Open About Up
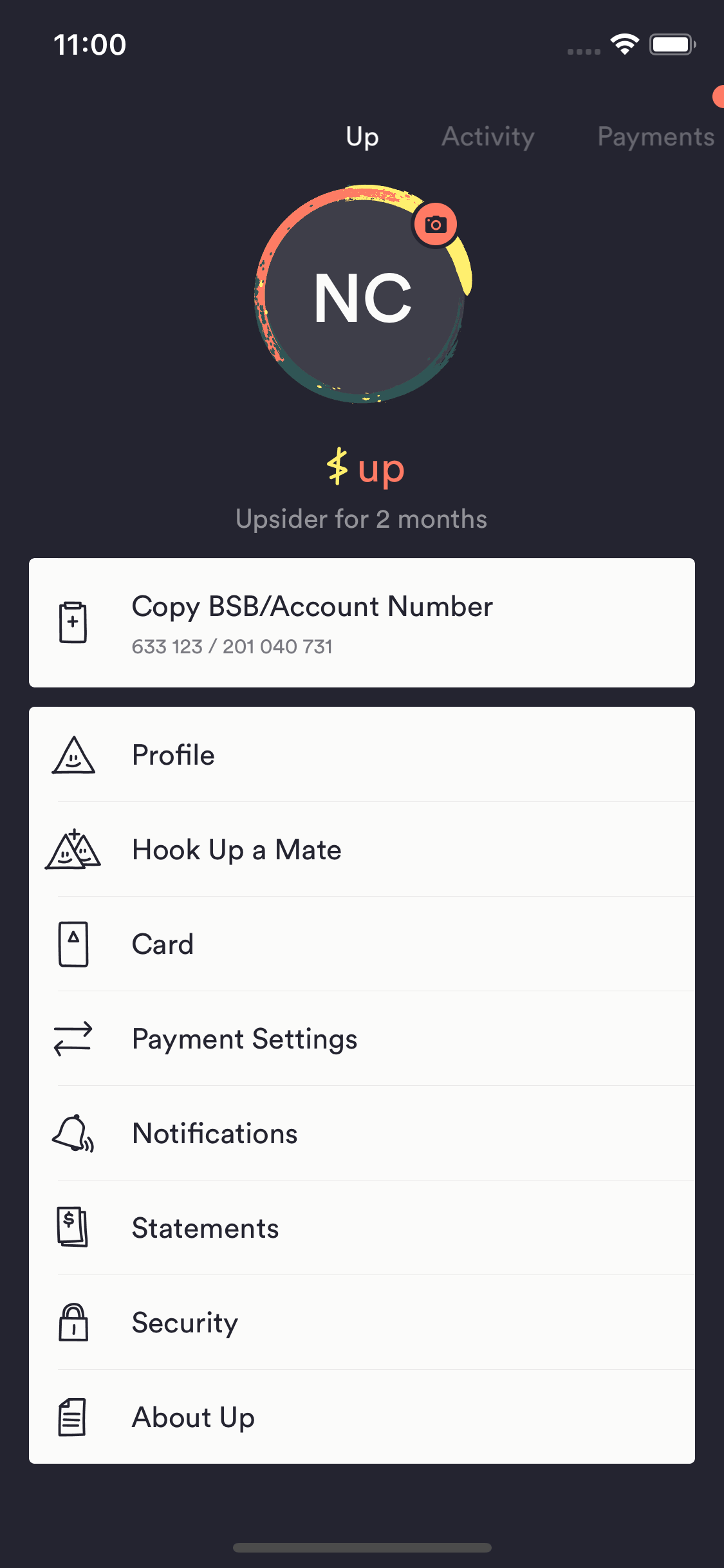This screenshot has width=724, height=1568. pyautogui.click(x=362, y=1417)
